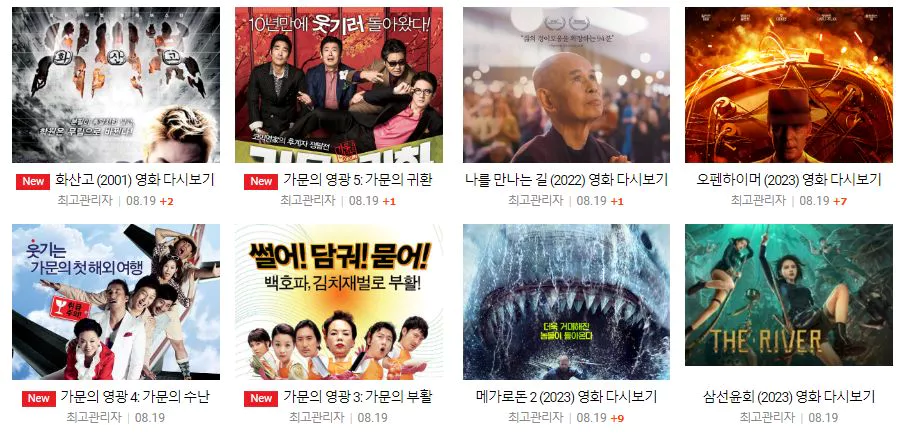The image size is (900, 433).
Task: Open the 가문의 영광 5: 가문의 귀환 poster
Action: (x=338, y=85)
